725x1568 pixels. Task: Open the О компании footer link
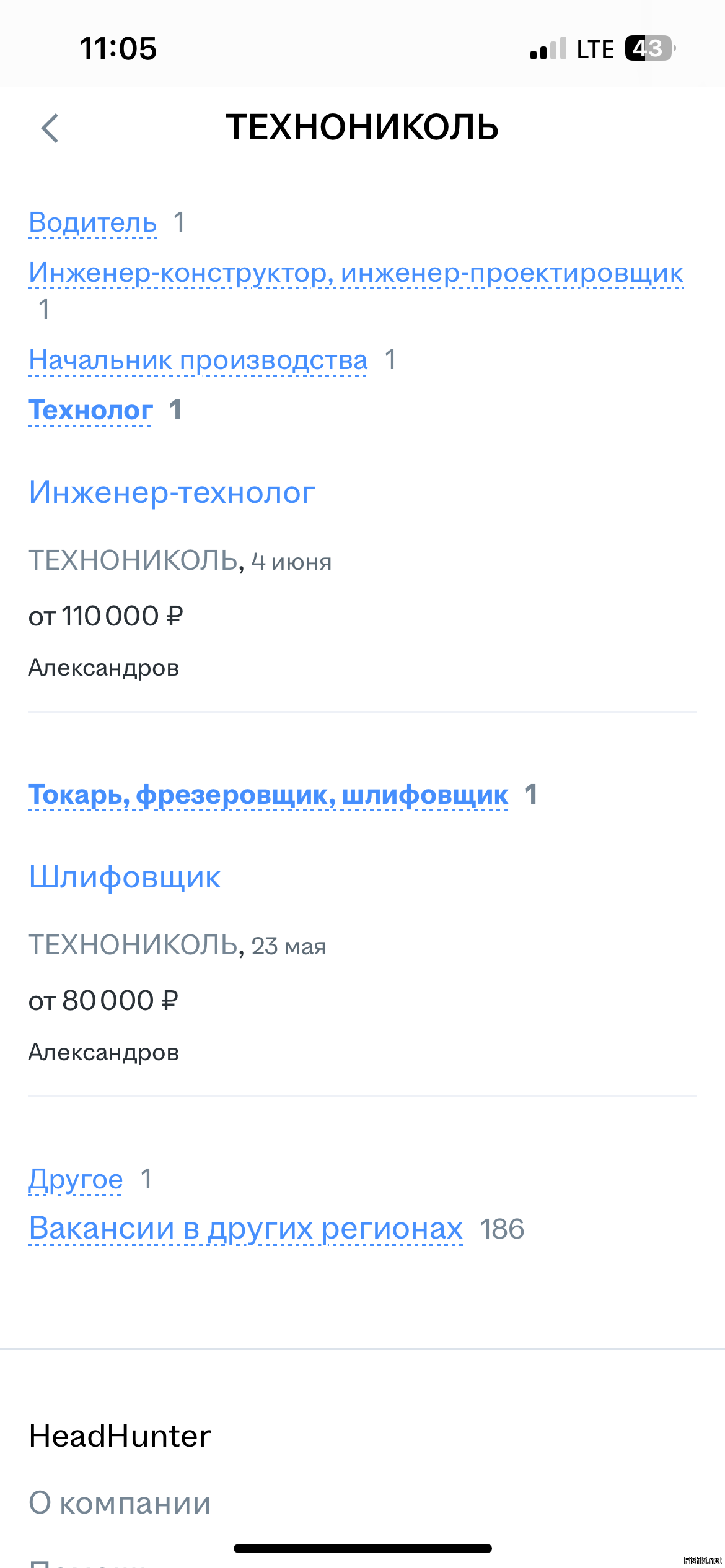120,1503
